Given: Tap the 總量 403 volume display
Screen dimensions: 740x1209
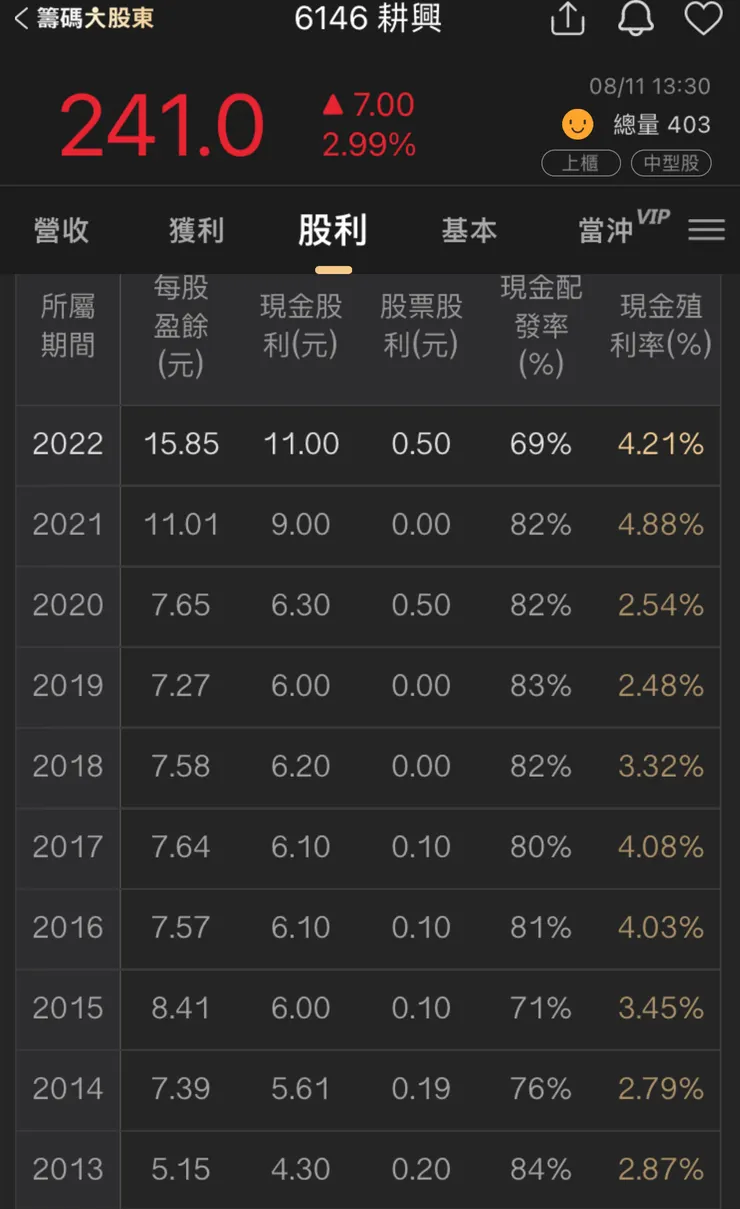Looking at the screenshot, I should pyautogui.click(x=662, y=124).
